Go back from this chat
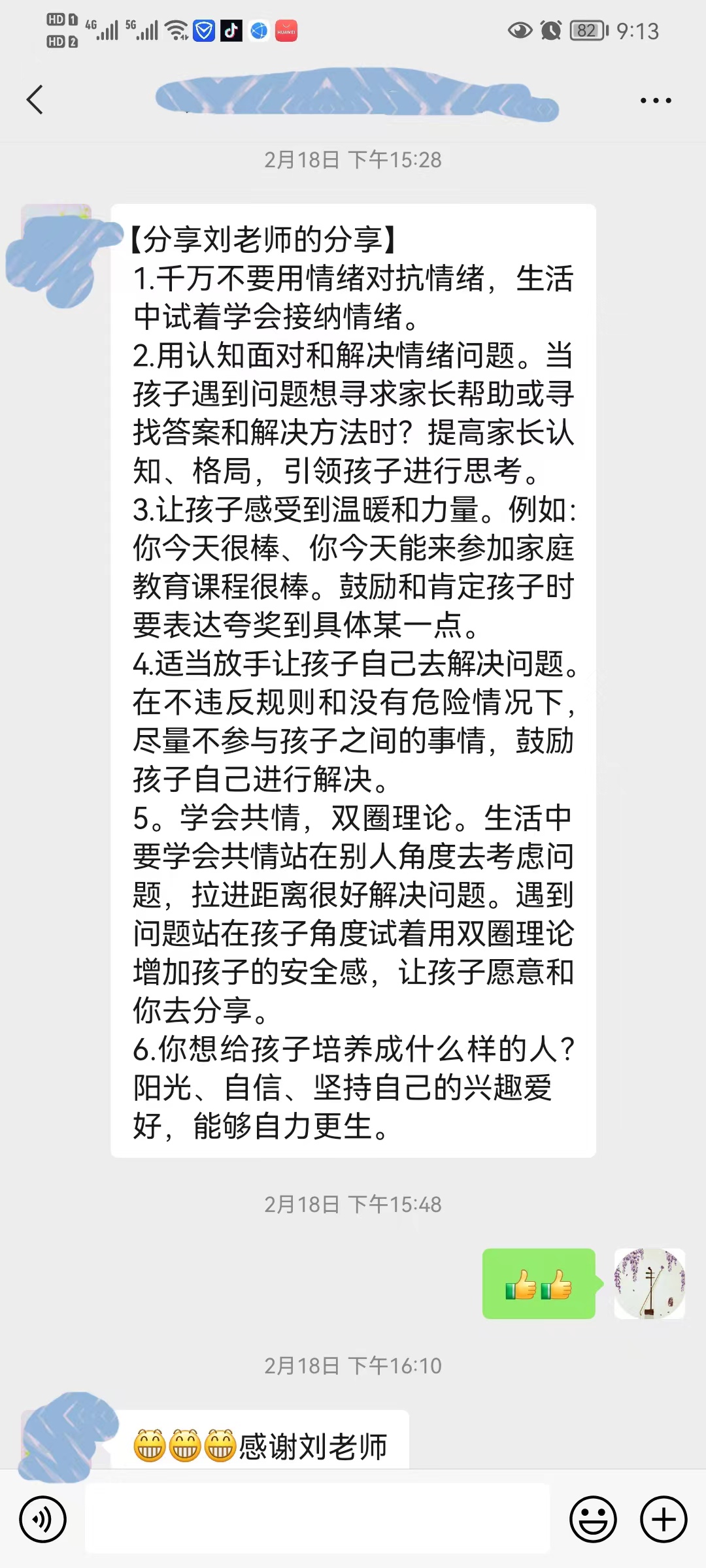Viewport: 706px width, 1568px height. (x=35, y=100)
